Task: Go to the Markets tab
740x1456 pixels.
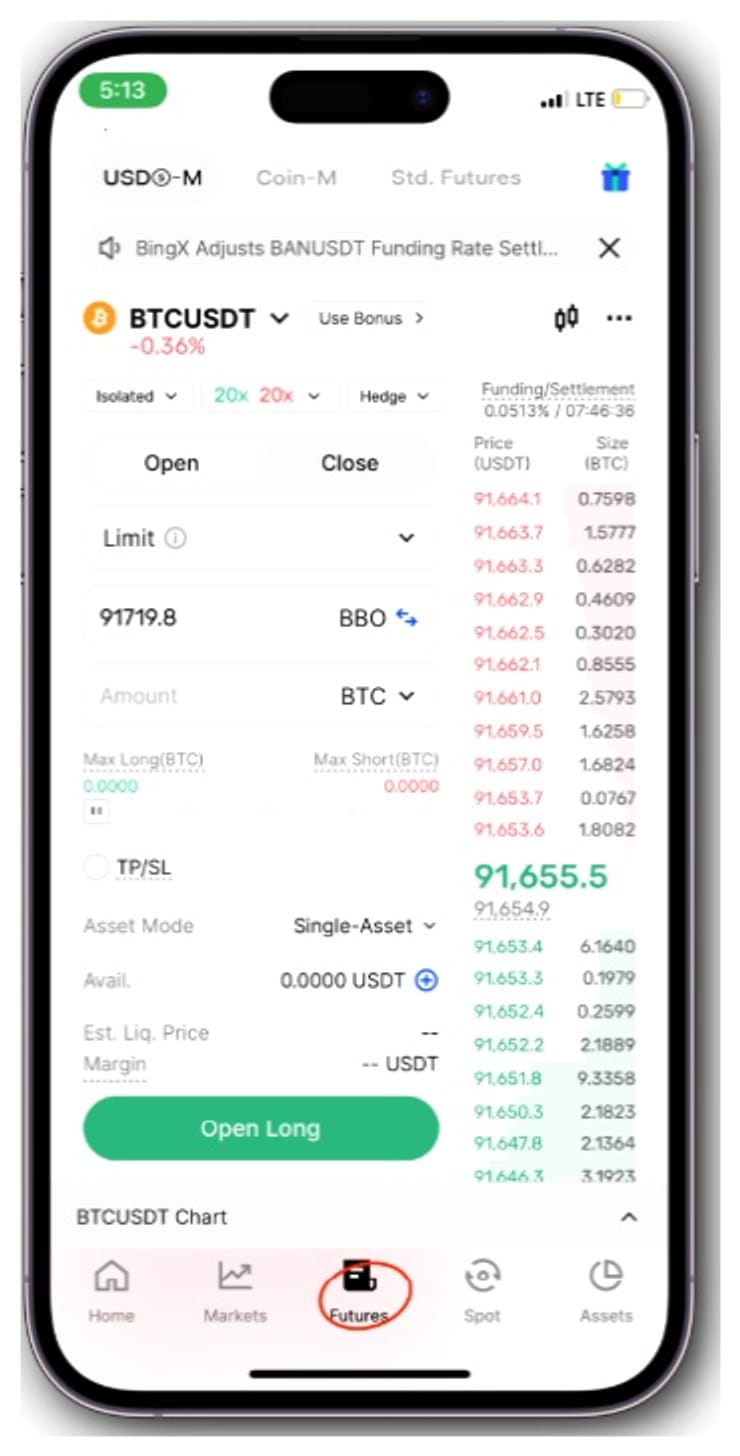Action: (235, 1291)
